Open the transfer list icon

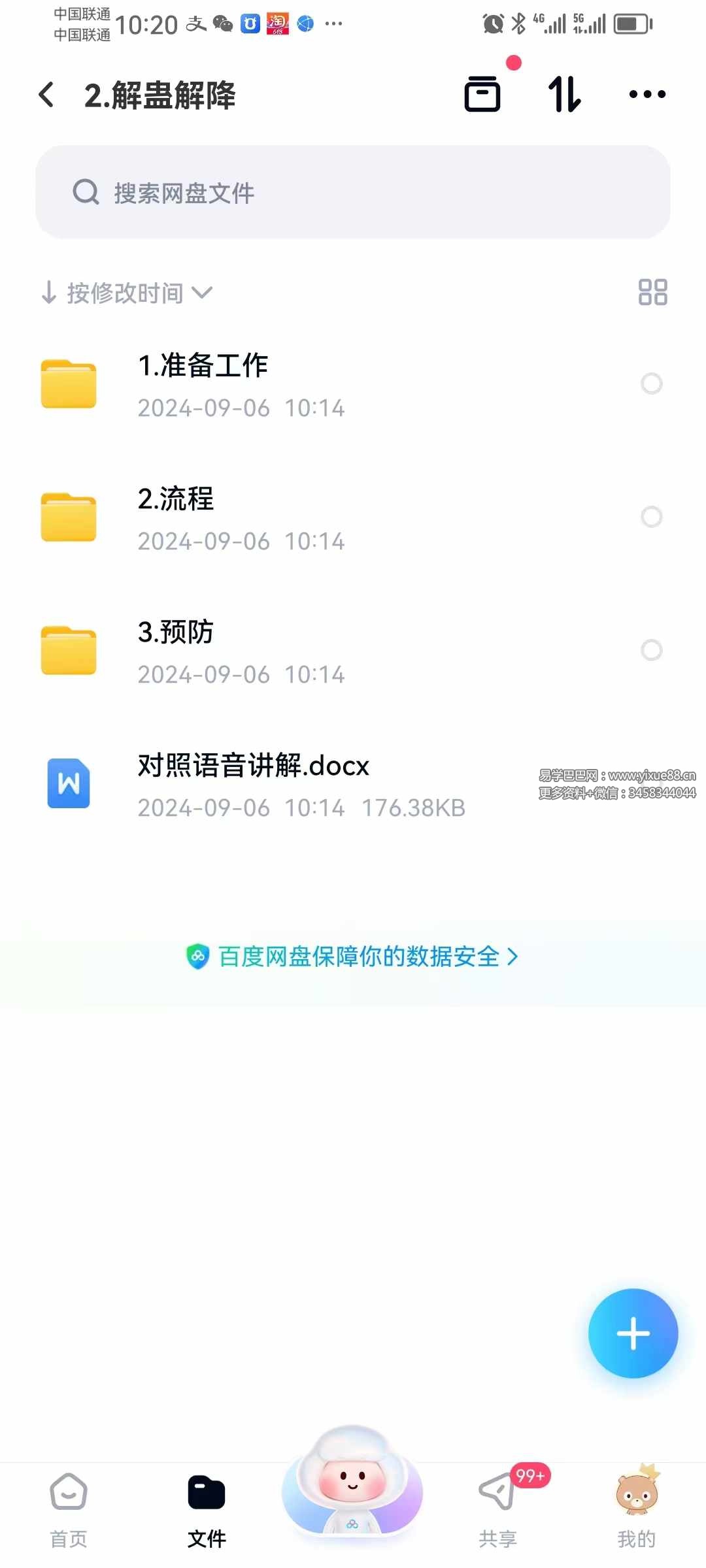tap(482, 94)
